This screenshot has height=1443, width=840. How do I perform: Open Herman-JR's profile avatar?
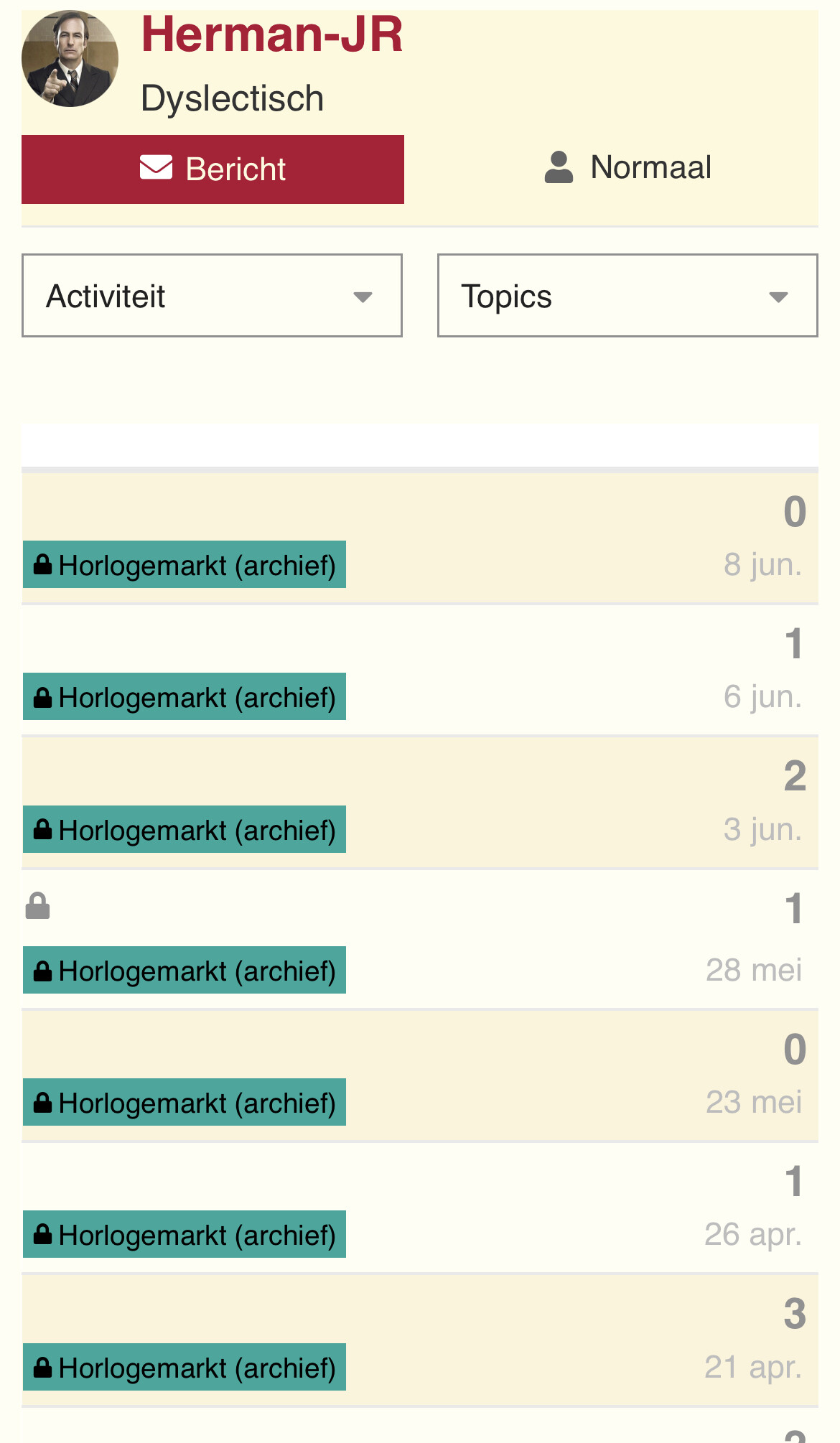coord(70,59)
